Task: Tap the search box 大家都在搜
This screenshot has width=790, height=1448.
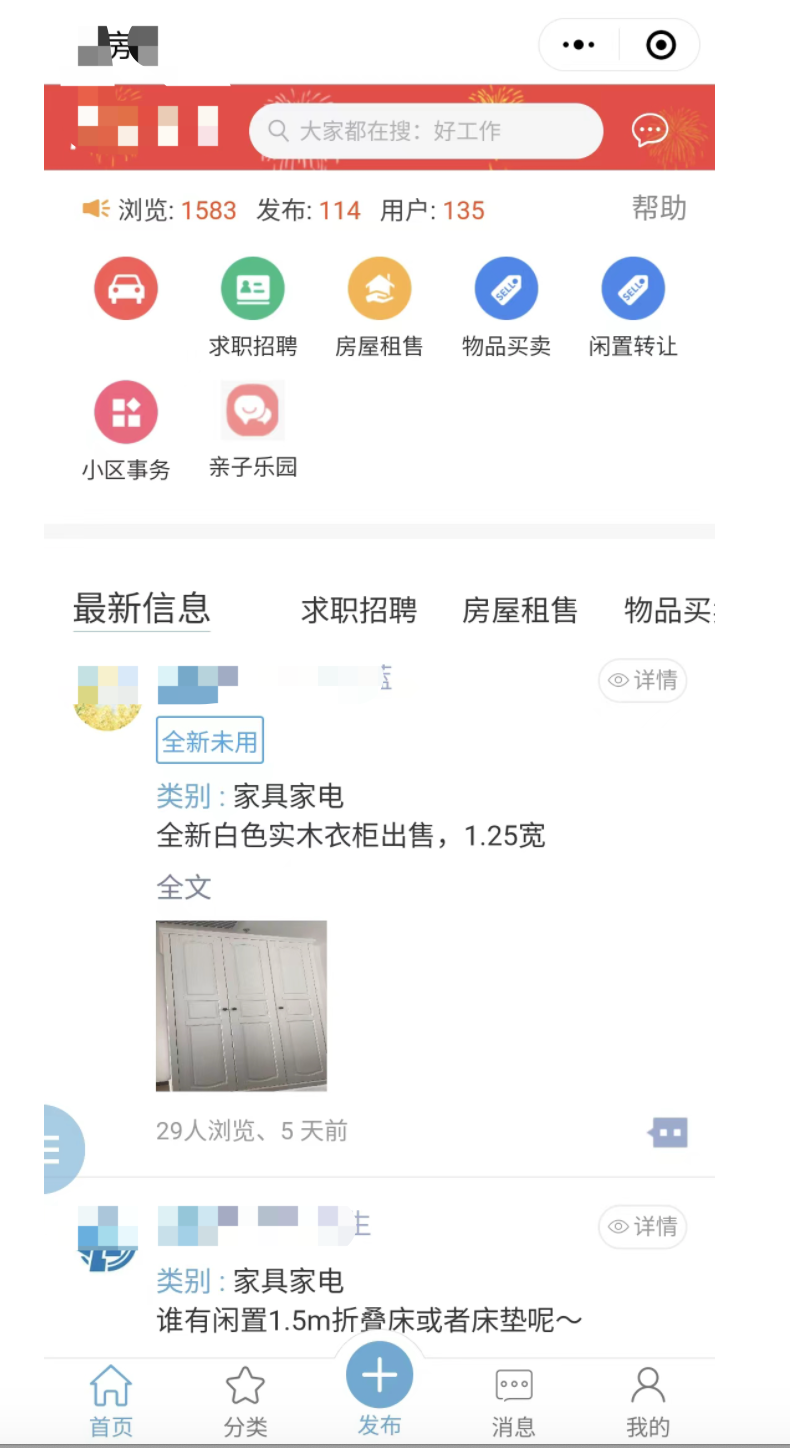Action: coord(426,131)
